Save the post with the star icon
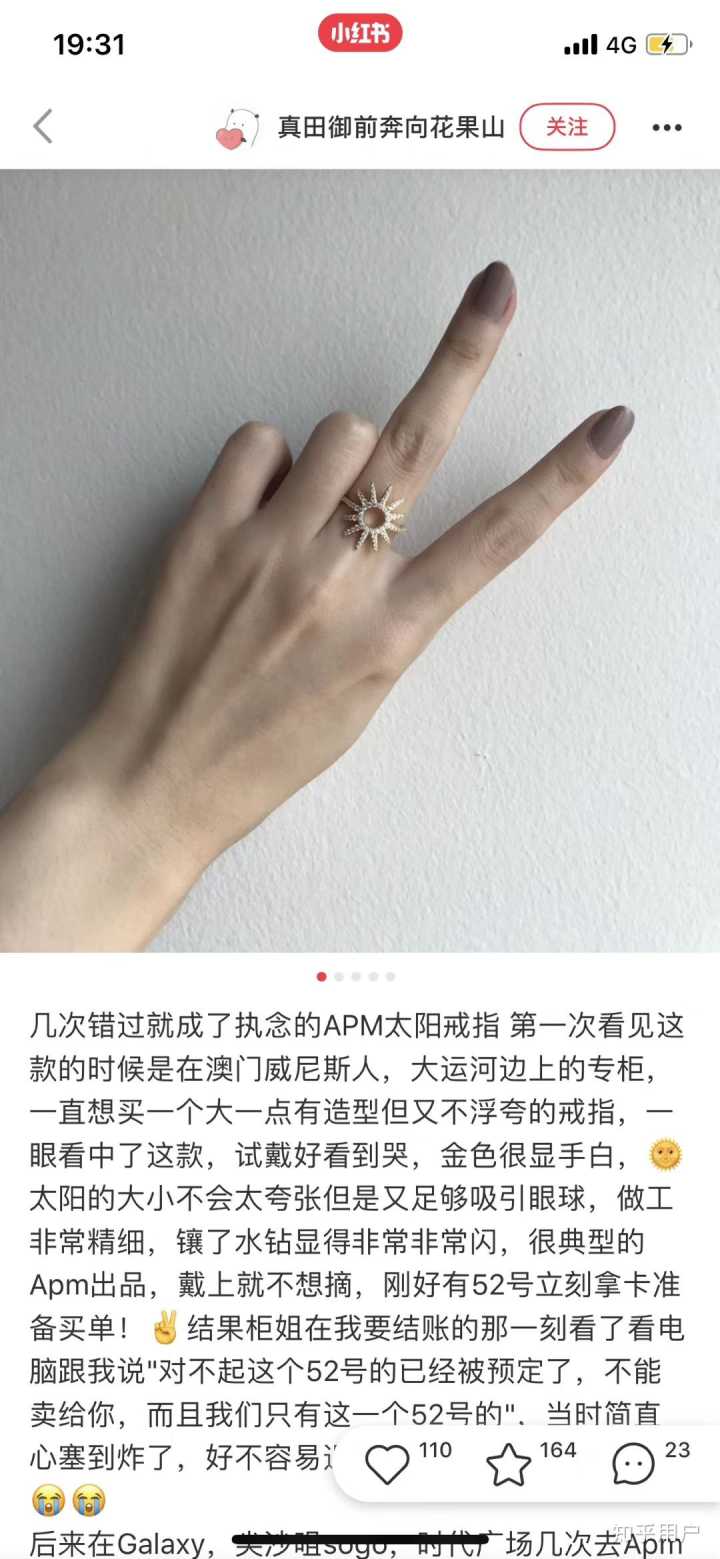 point(509,1466)
